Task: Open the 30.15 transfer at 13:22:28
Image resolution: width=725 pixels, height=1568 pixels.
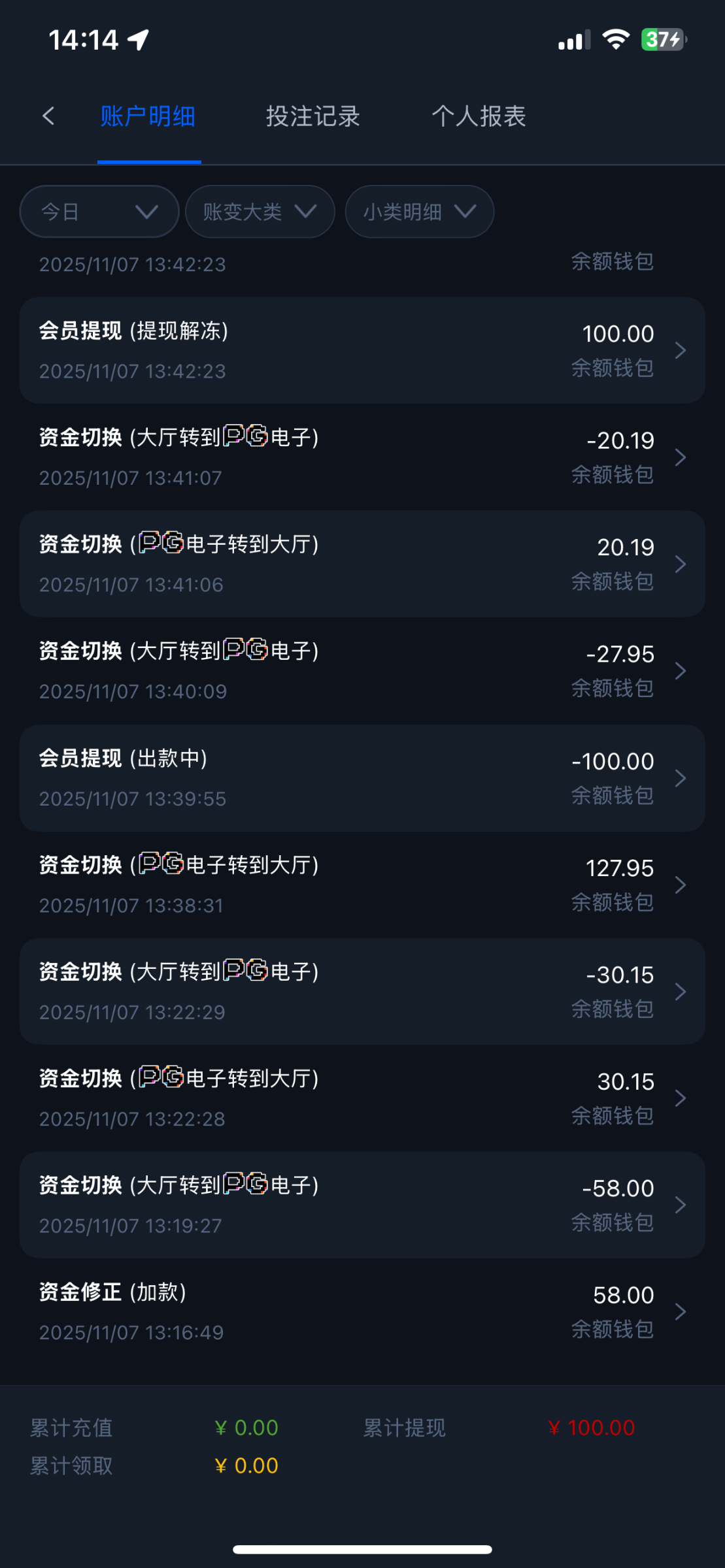Action: [x=362, y=1098]
